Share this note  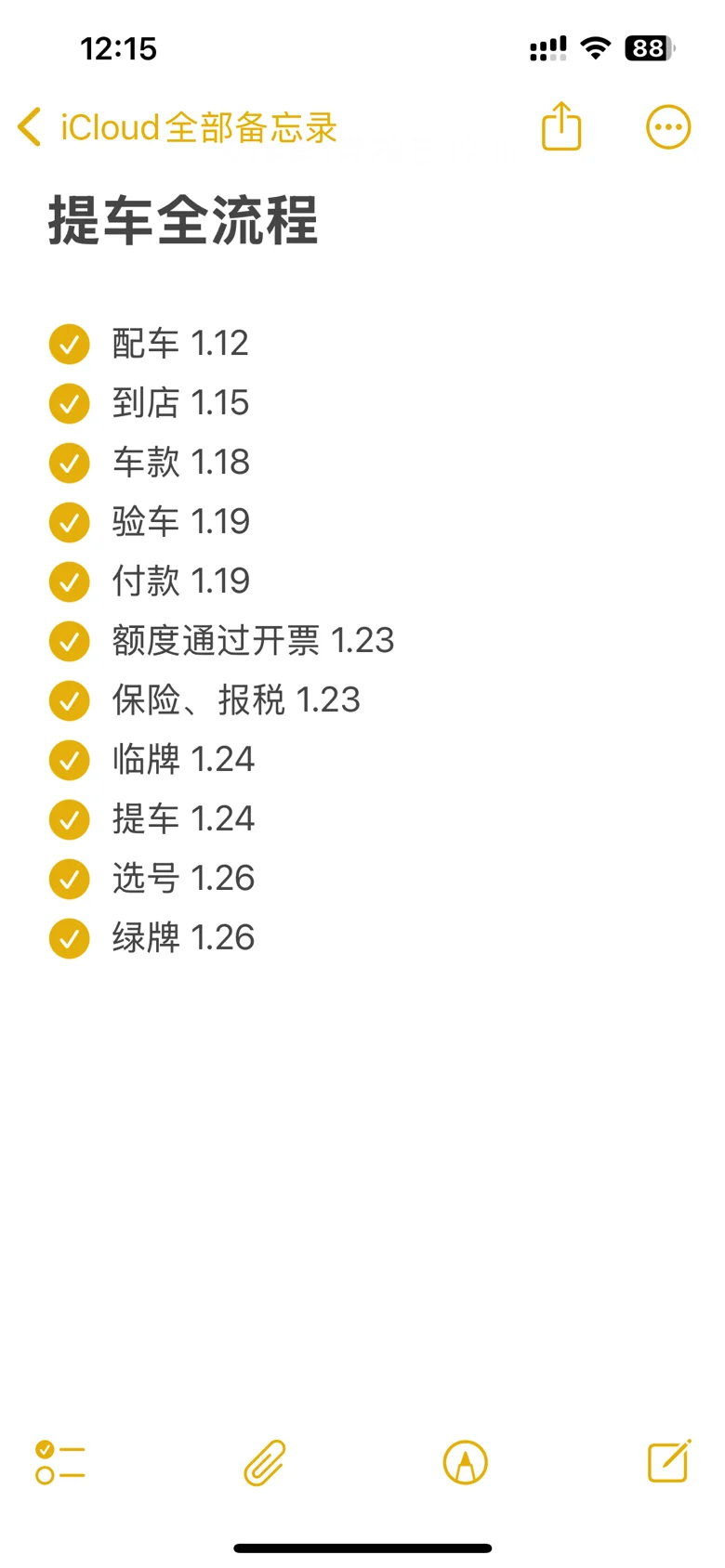pos(561,126)
